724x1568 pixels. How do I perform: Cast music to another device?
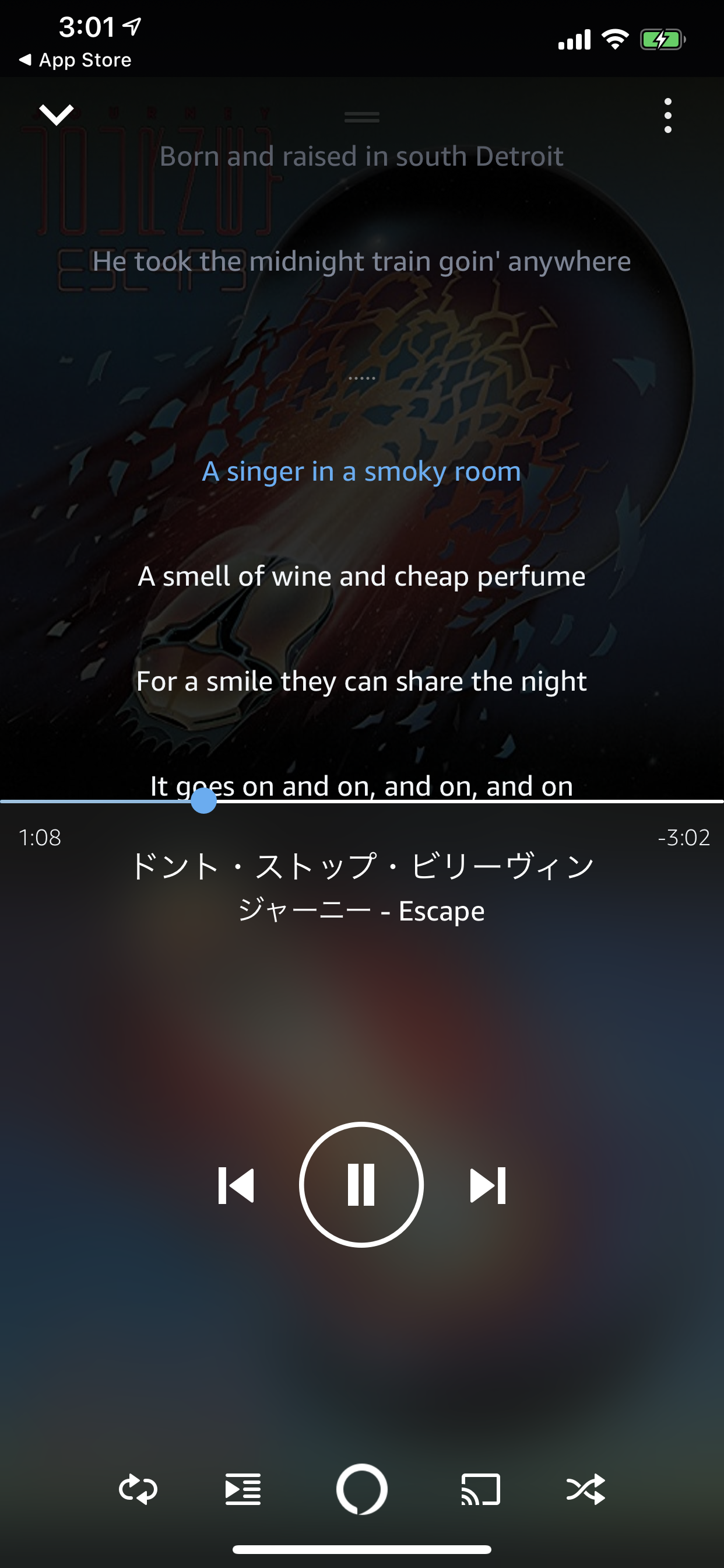coord(481,1489)
